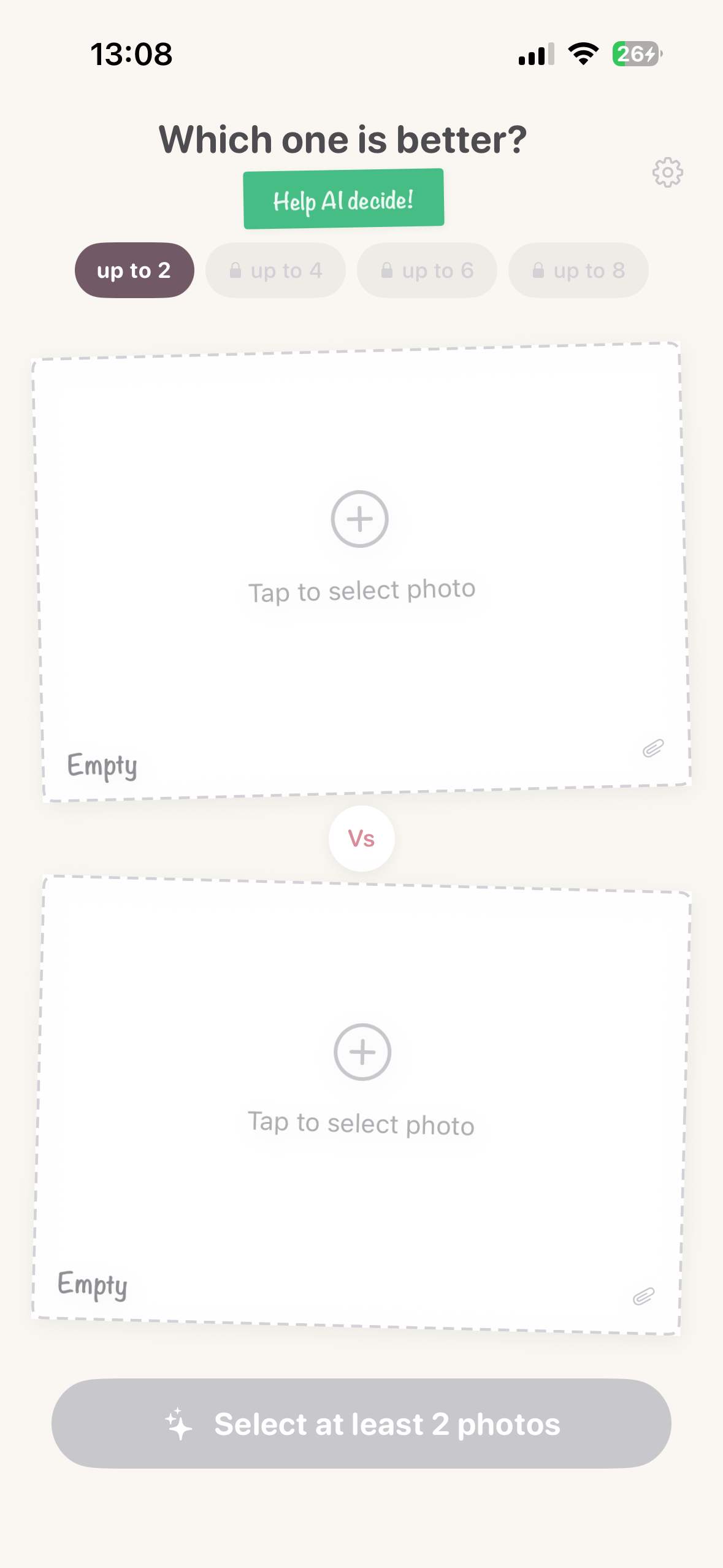Tap 'Tap to select photo' in the bottom card
The image size is (723, 1568).
361,1123
